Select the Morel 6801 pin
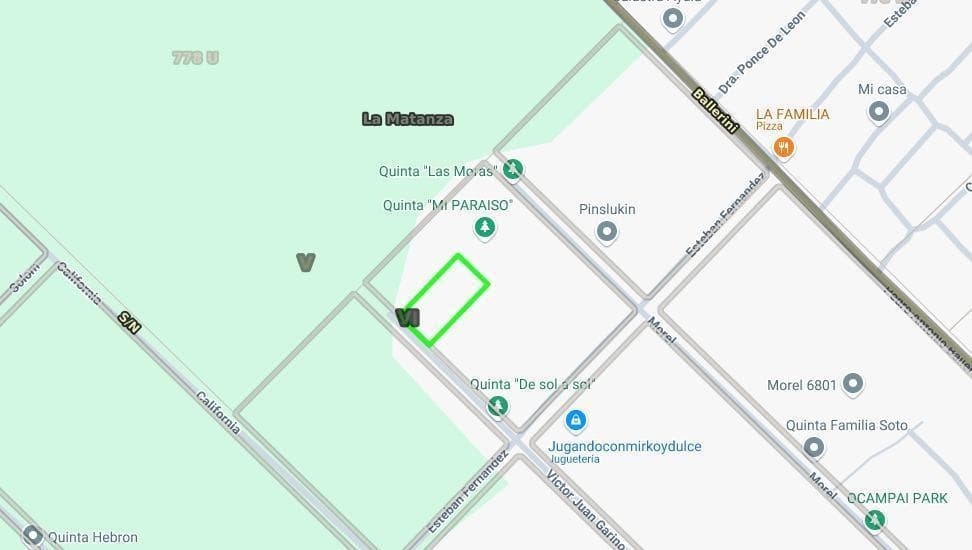972x550 pixels. (852, 384)
